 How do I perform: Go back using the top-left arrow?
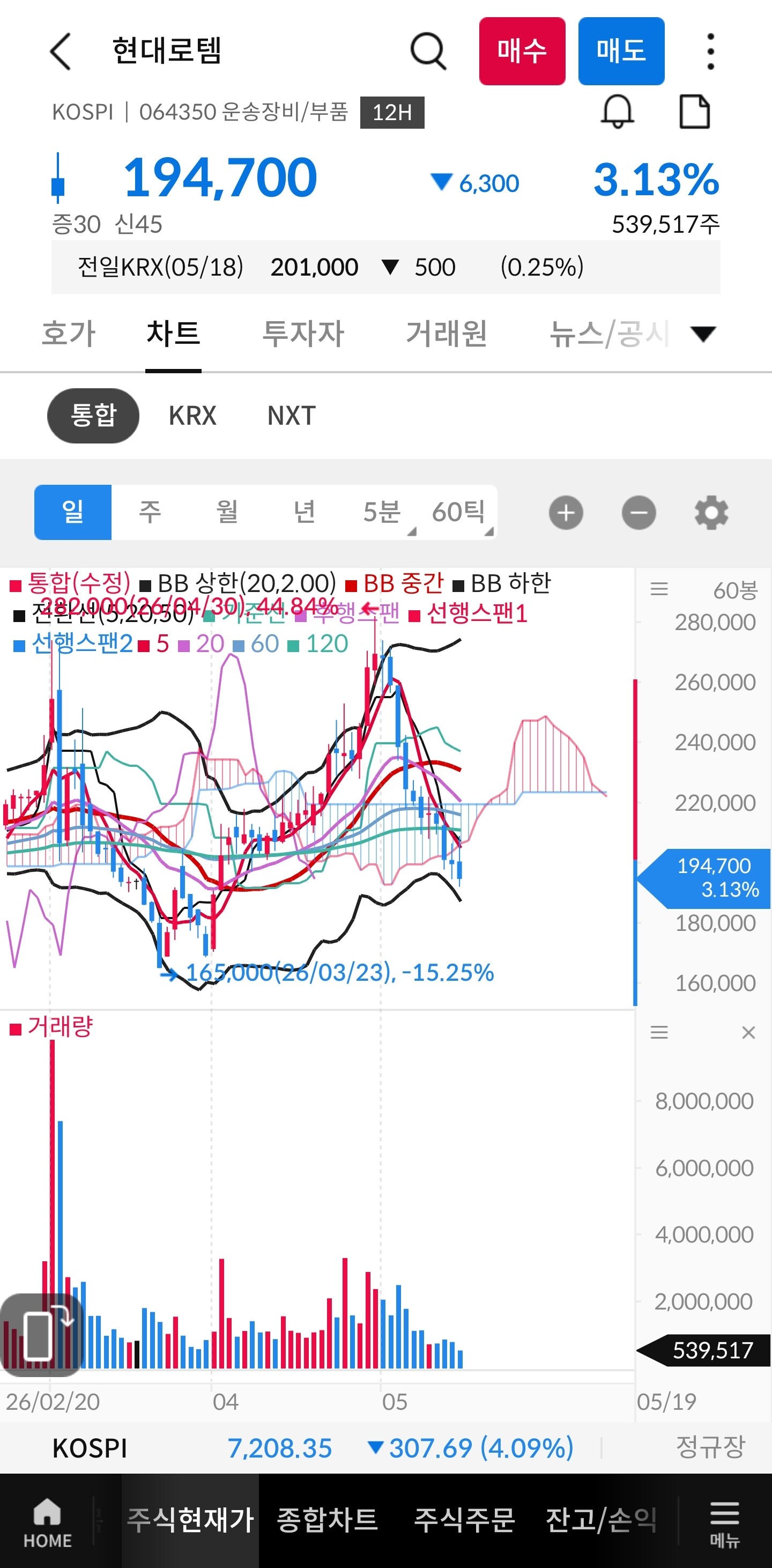[x=61, y=51]
